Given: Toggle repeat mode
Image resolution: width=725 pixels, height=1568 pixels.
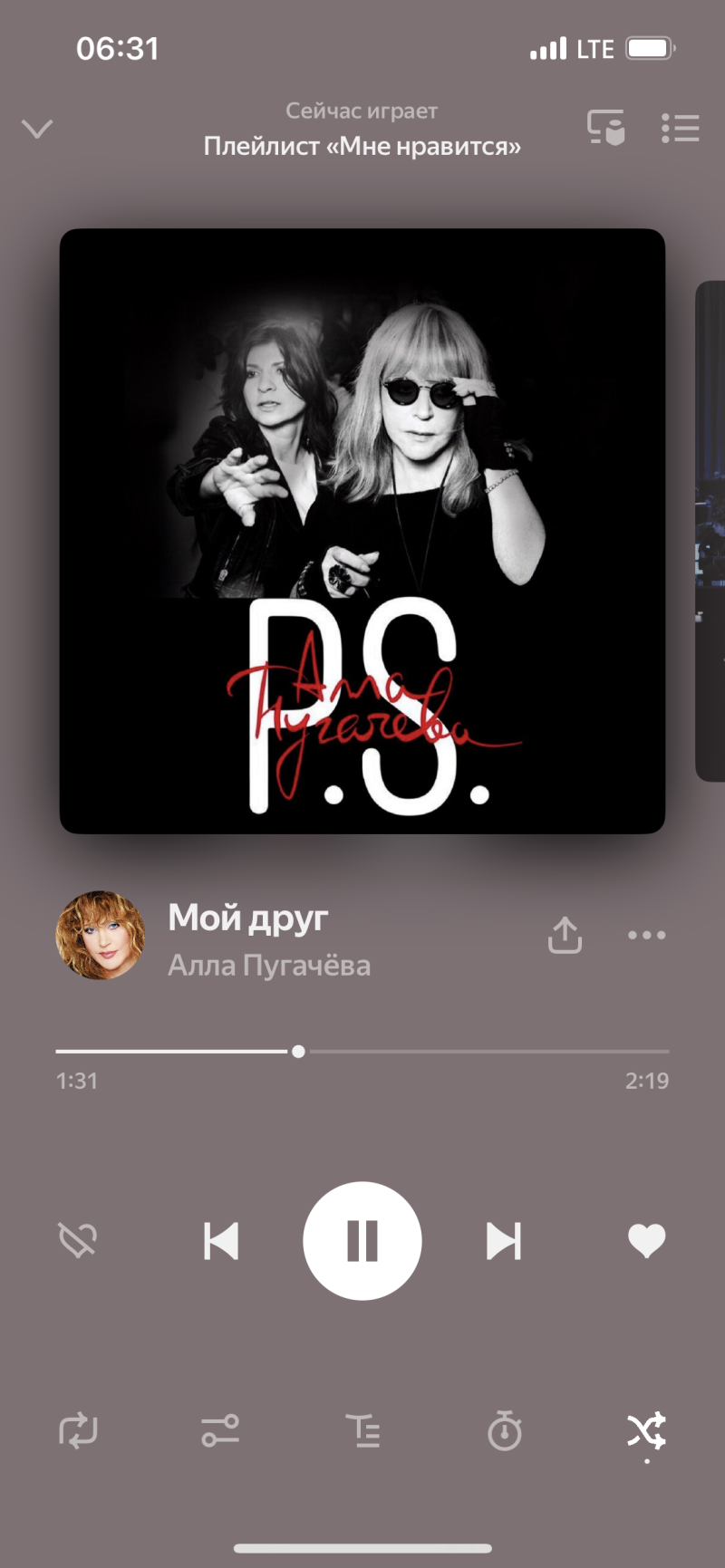Looking at the screenshot, I should [x=78, y=1430].
